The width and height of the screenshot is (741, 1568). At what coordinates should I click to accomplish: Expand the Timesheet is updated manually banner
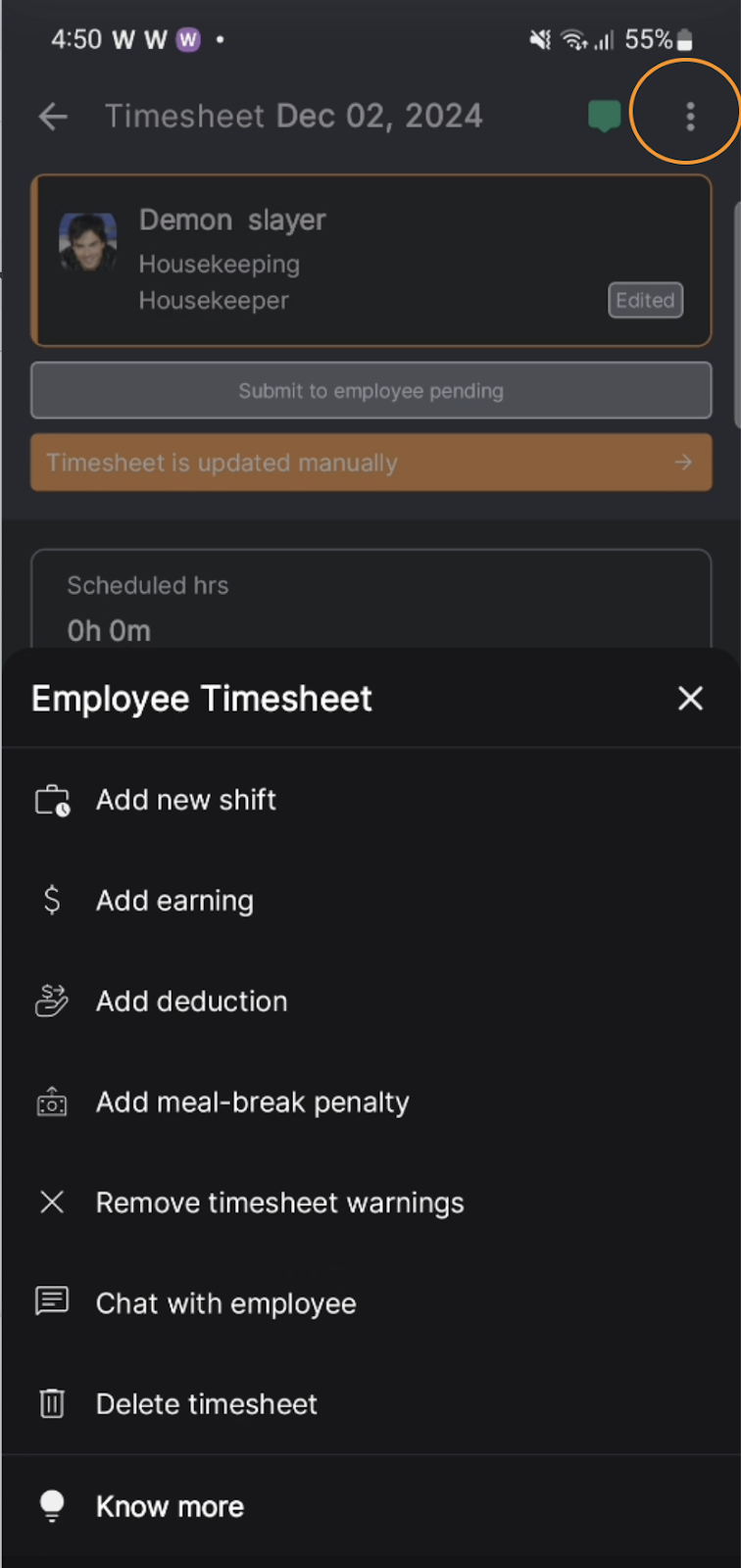pos(370,462)
